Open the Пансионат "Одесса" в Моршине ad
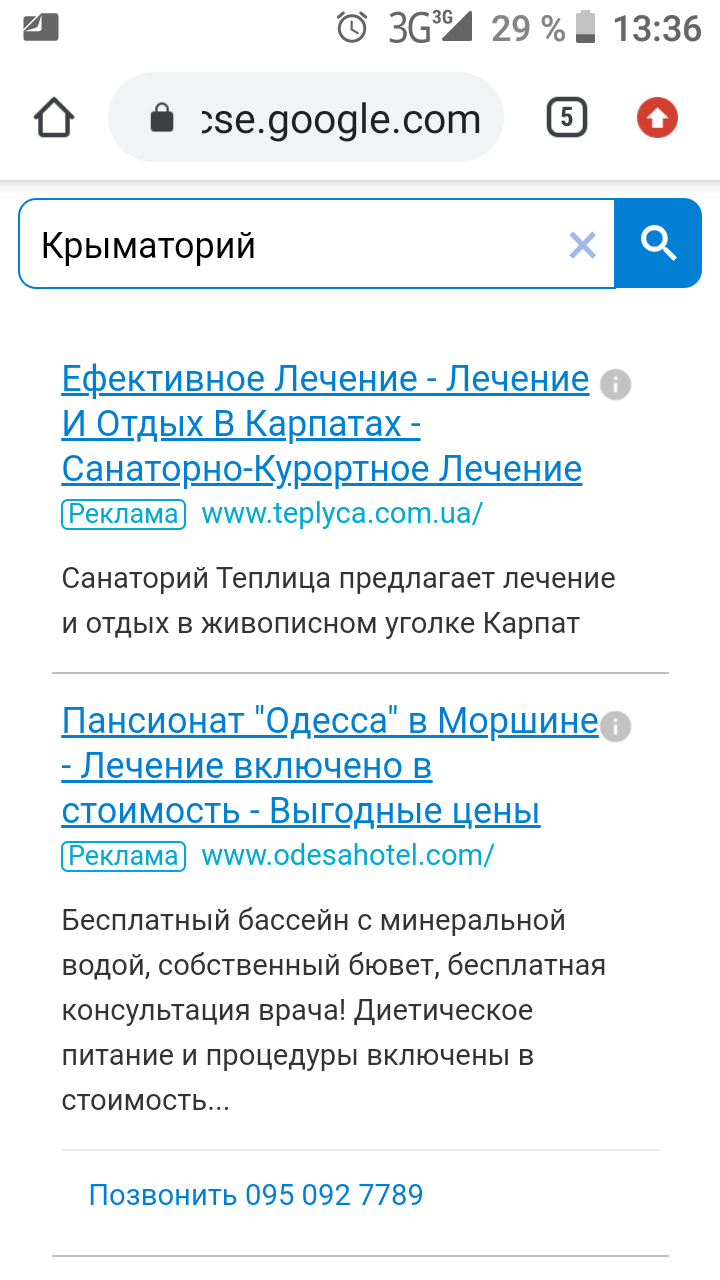 300,765
